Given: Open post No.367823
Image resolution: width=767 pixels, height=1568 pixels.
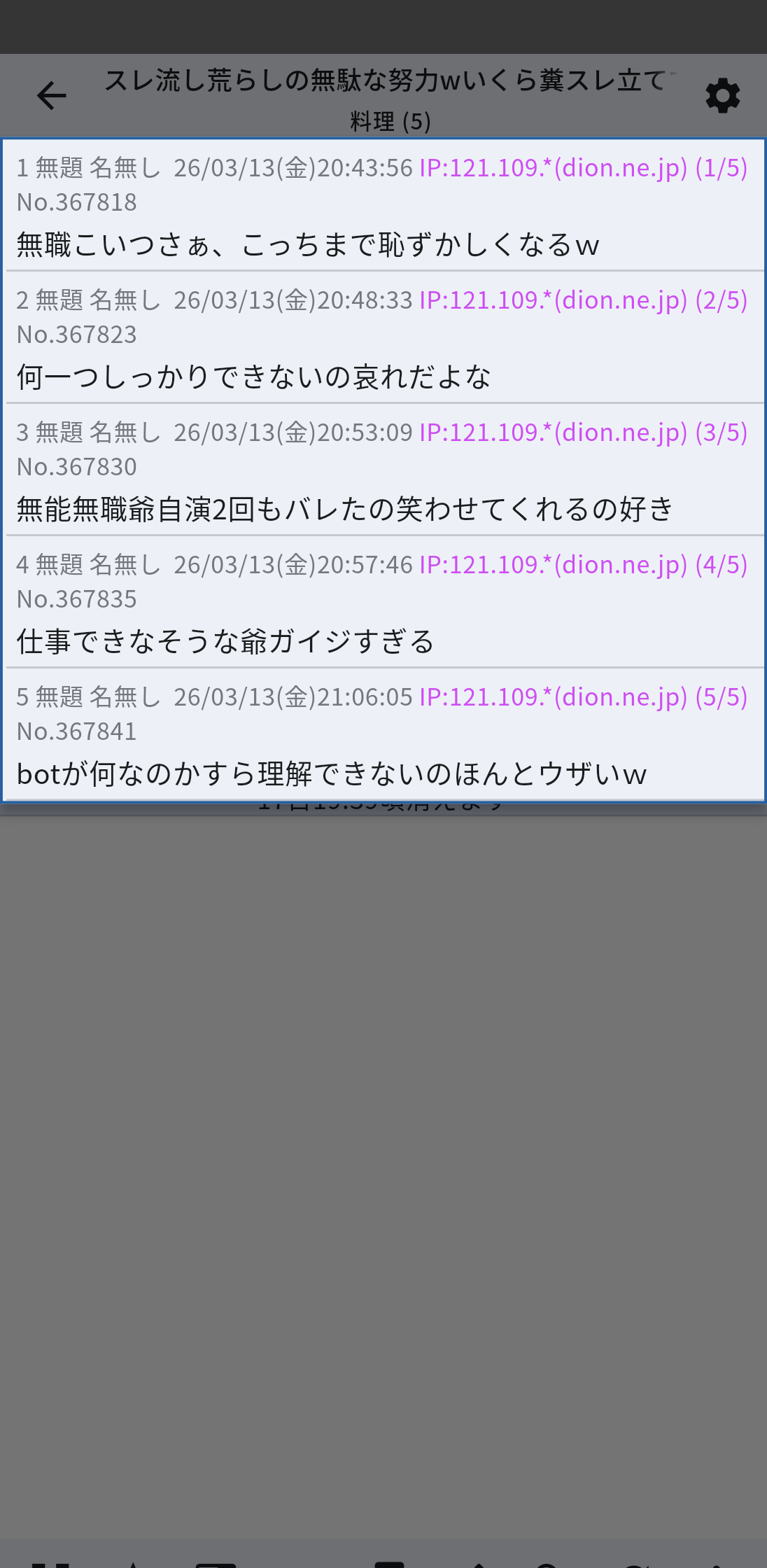Looking at the screenshot, I should (x=77, y=335).
